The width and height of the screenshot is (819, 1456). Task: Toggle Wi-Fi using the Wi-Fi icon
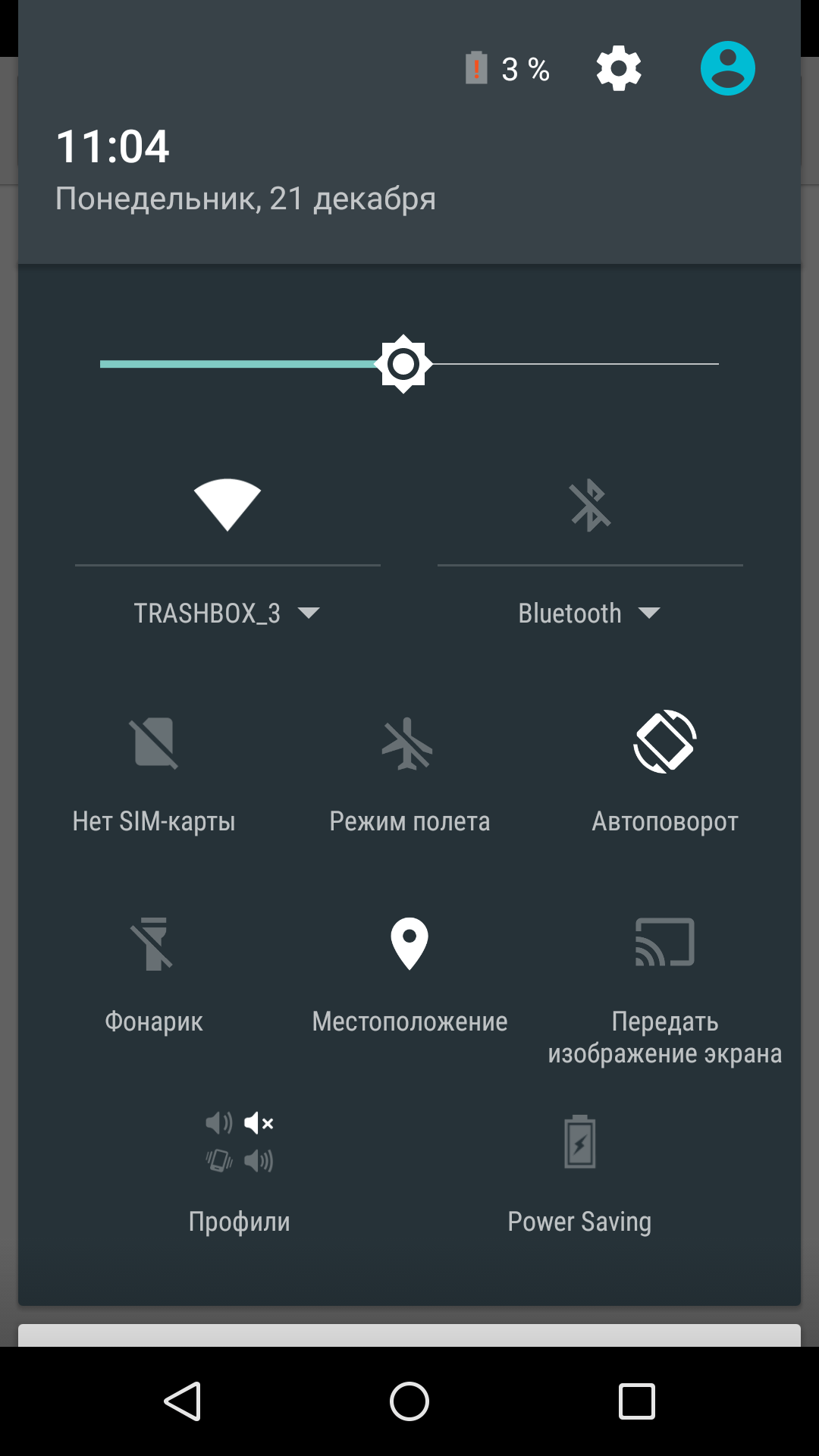click(x=227, y=504)
